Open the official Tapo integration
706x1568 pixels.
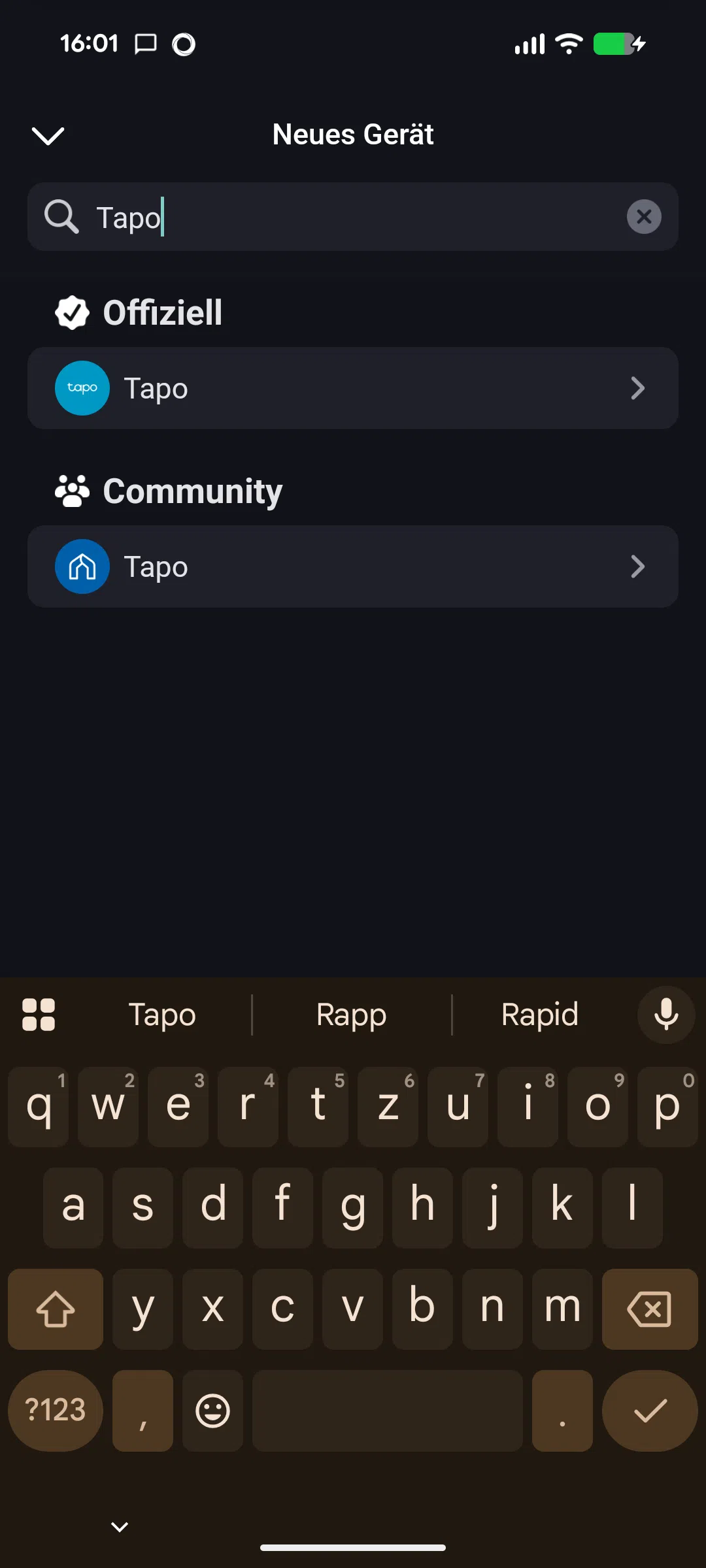point(353,388)
